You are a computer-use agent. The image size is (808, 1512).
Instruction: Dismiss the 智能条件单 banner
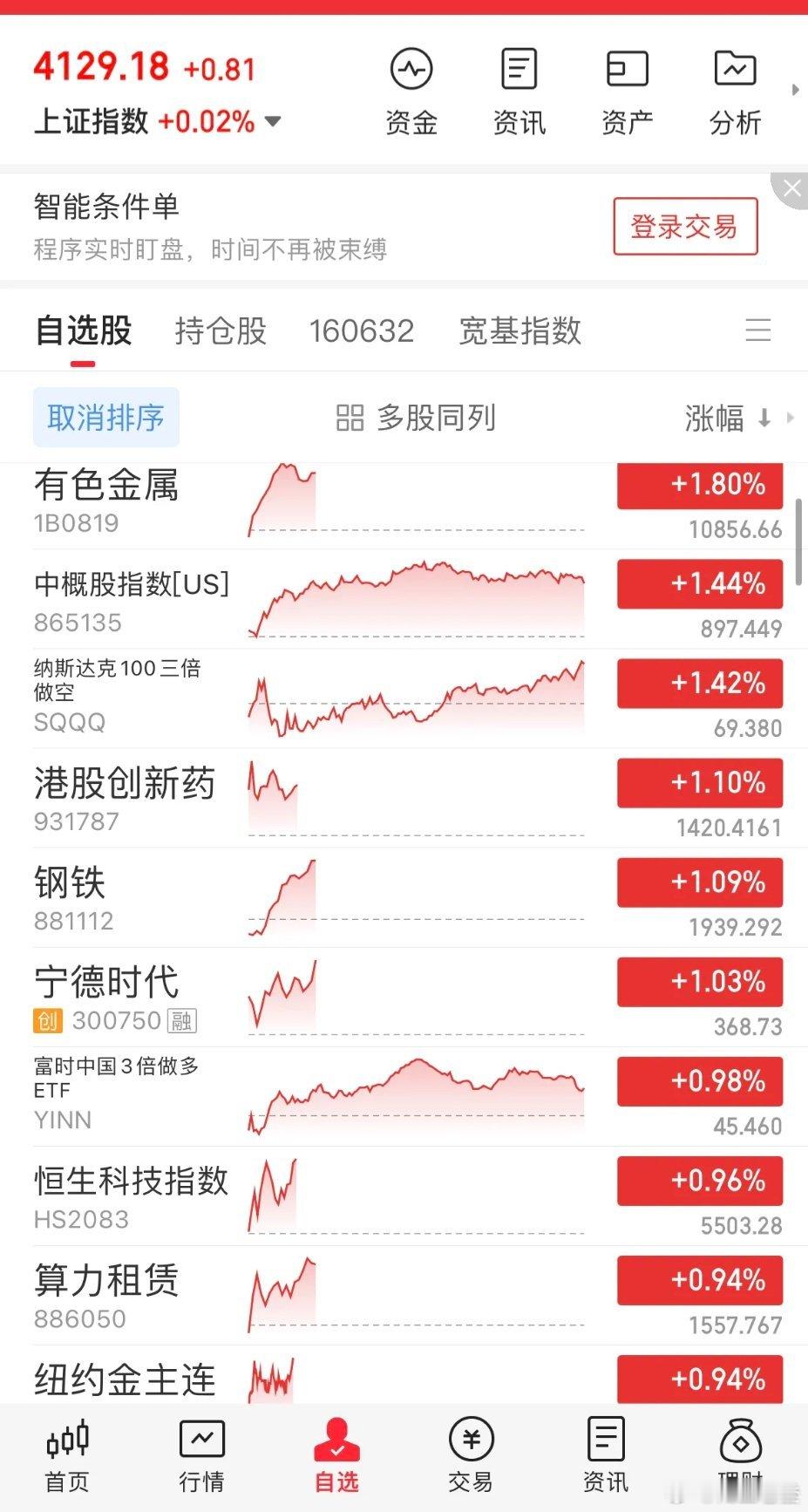click(791, 188)
